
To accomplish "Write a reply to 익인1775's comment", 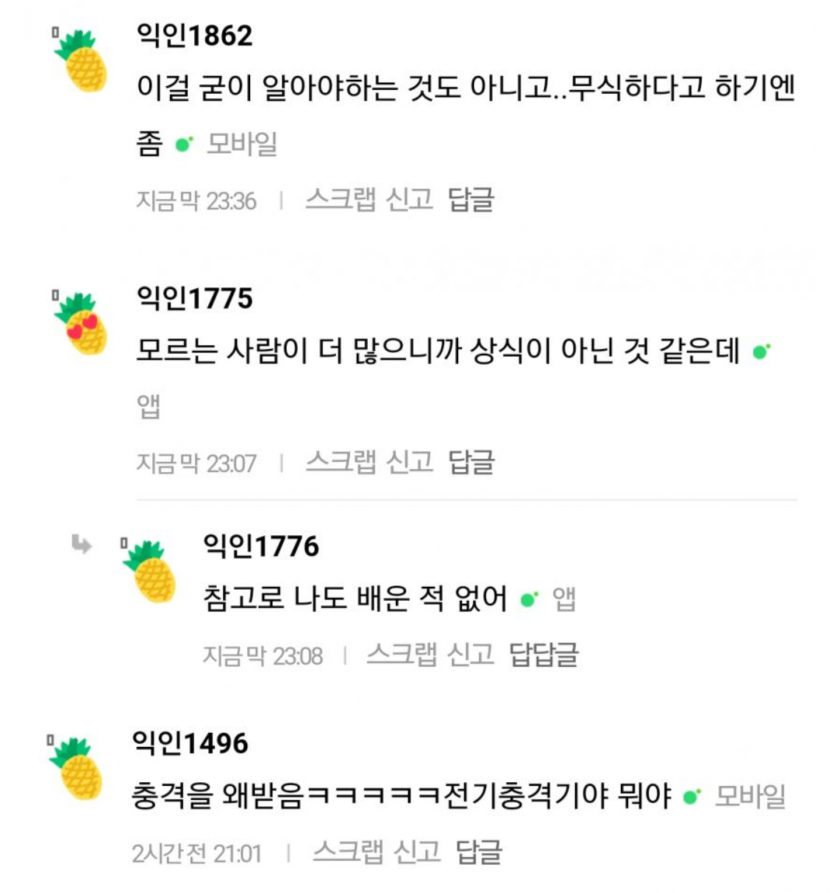I will click(x=471, y=461).
